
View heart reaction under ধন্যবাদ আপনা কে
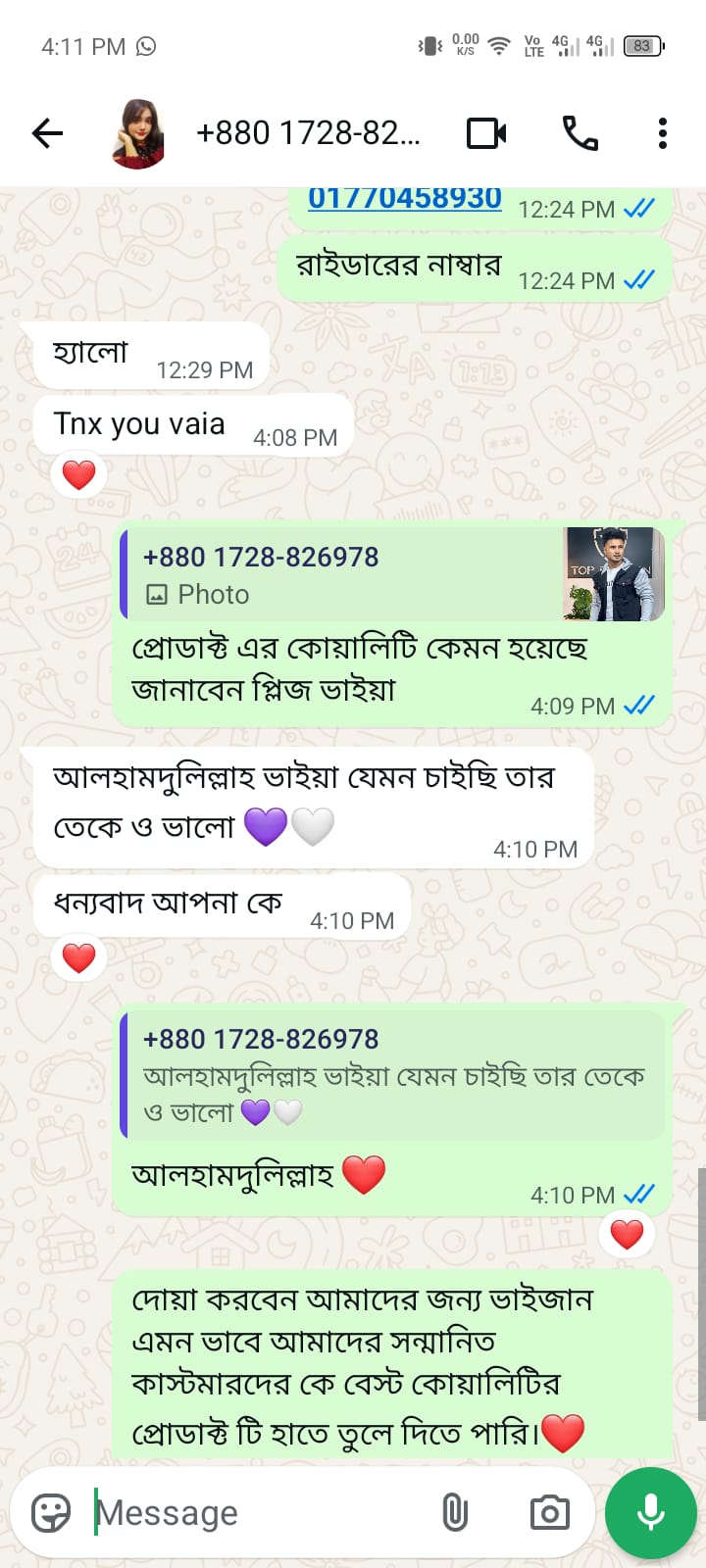[78, 957]
